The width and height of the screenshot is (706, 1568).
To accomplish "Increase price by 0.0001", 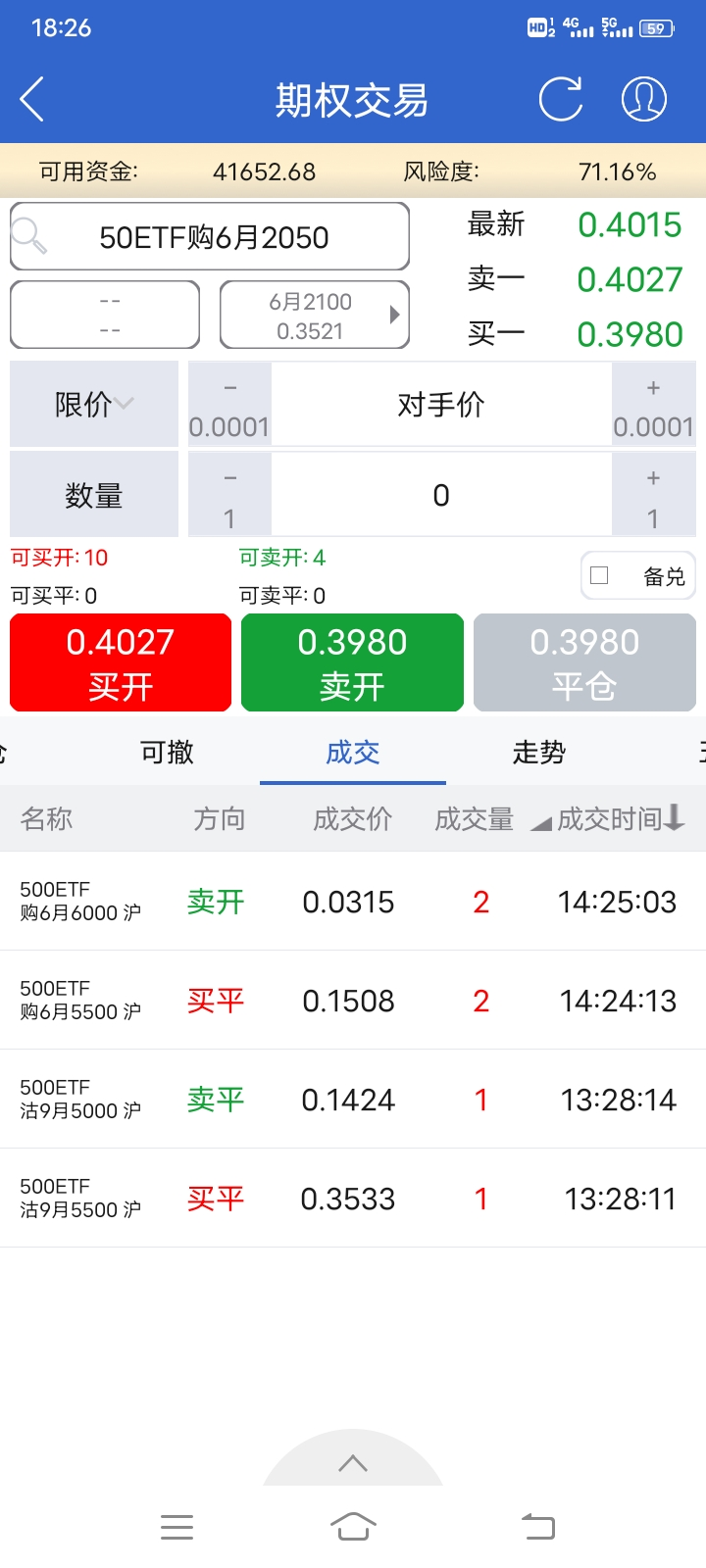I will coord(653,405).
